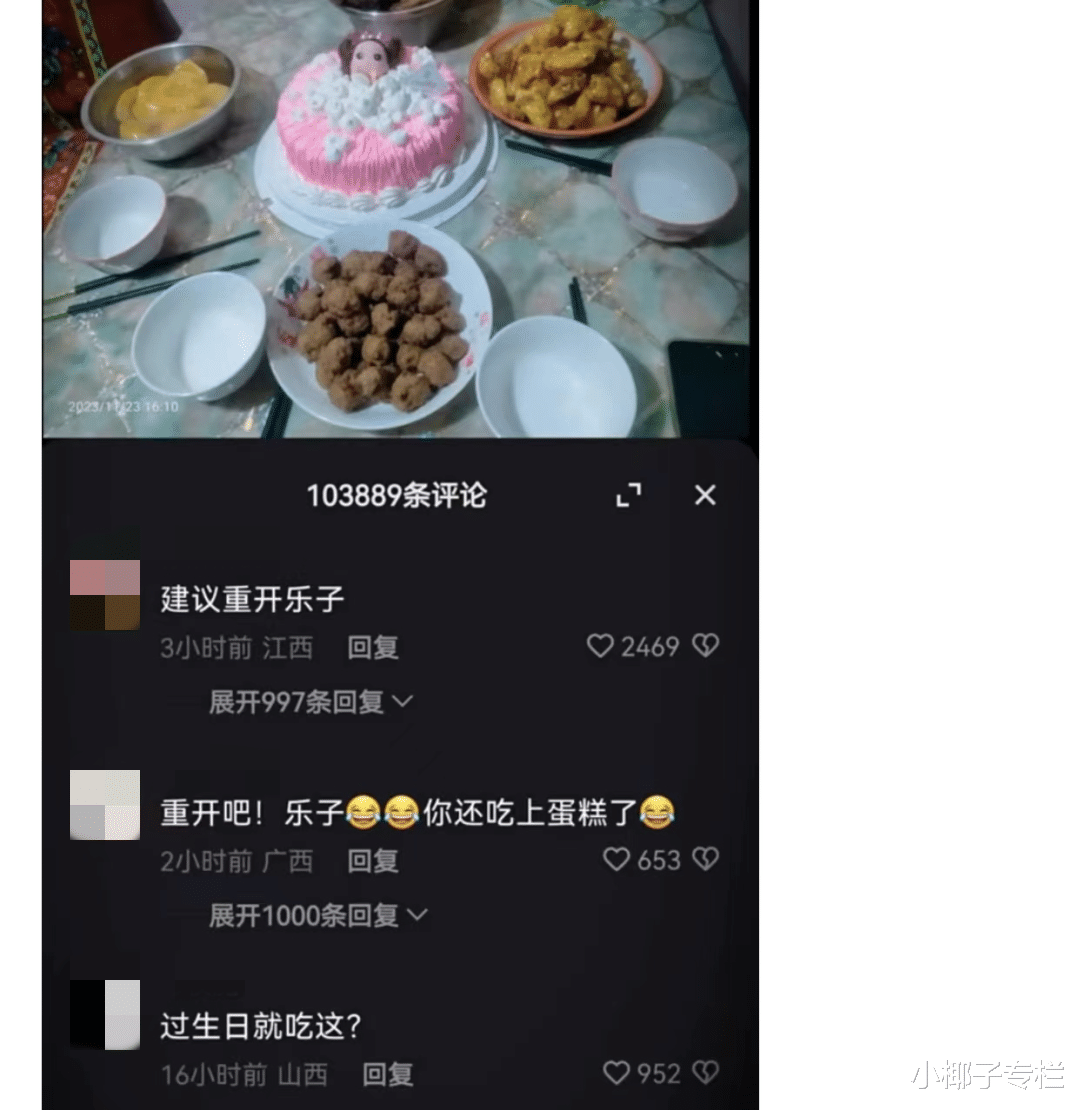
Task: Open avatar of 建议重开乐子 commenter
Action: point(105,595)
